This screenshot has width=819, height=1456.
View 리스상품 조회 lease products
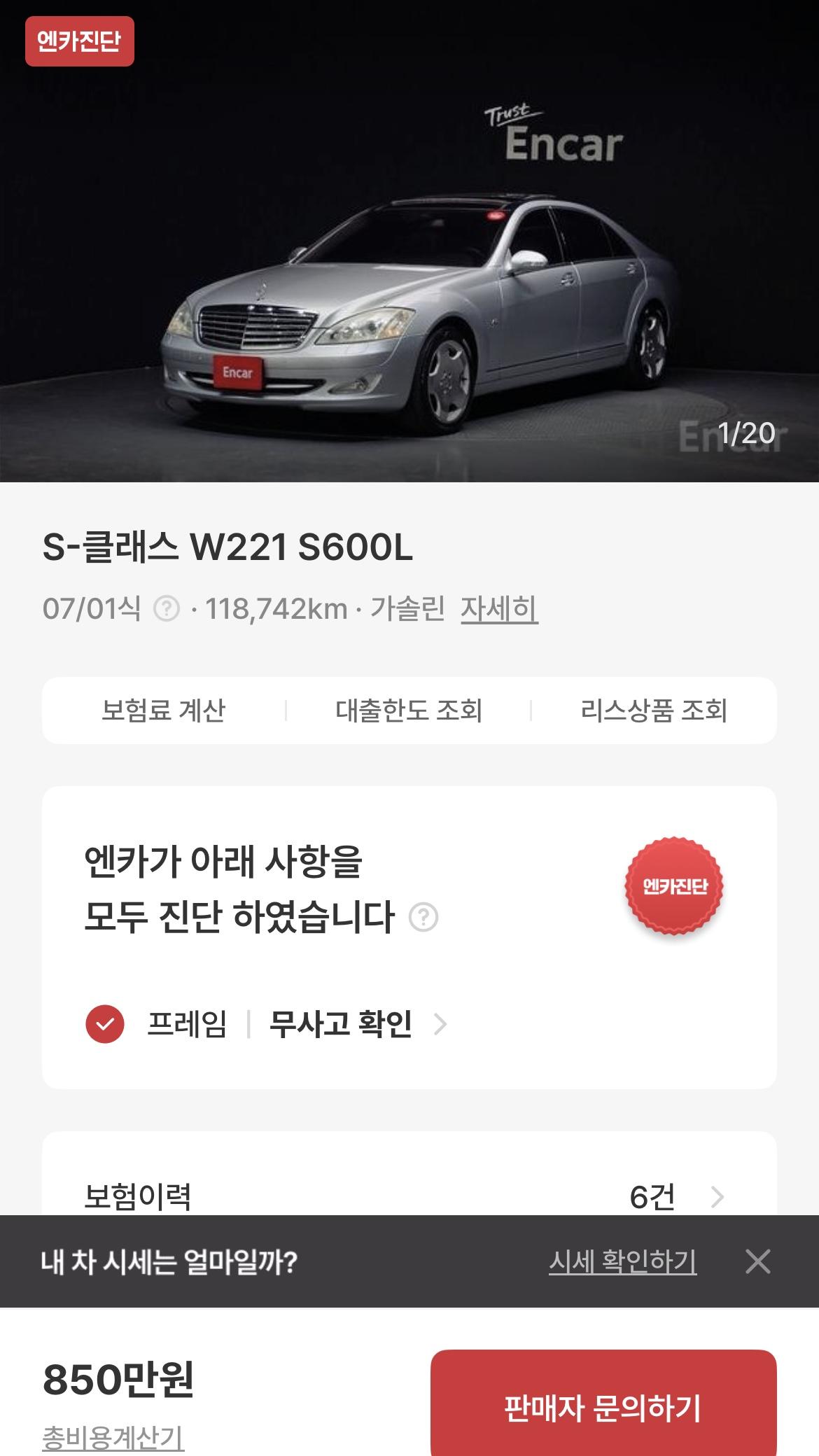654,710
